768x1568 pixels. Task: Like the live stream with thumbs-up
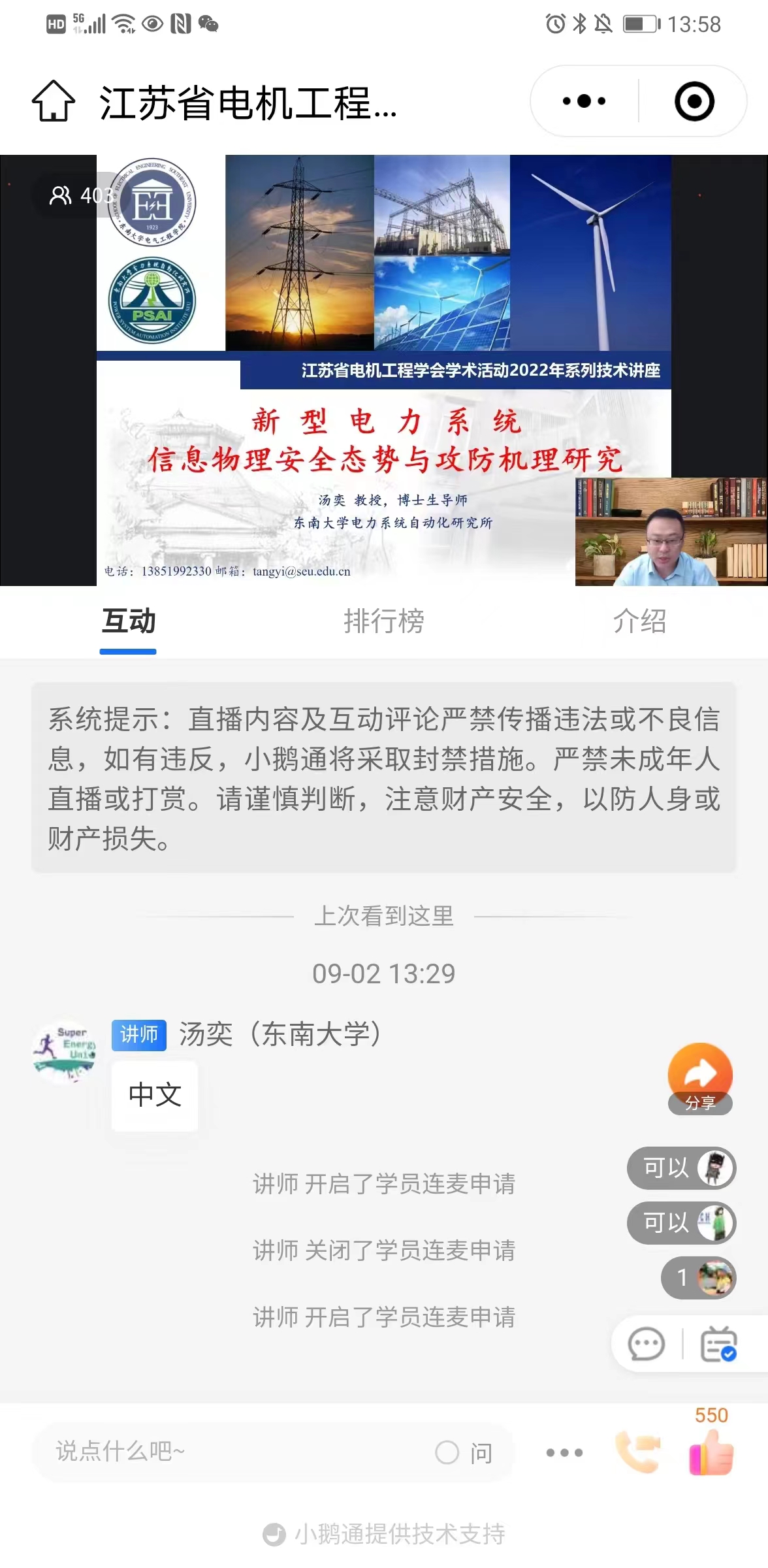point(711,1452)
